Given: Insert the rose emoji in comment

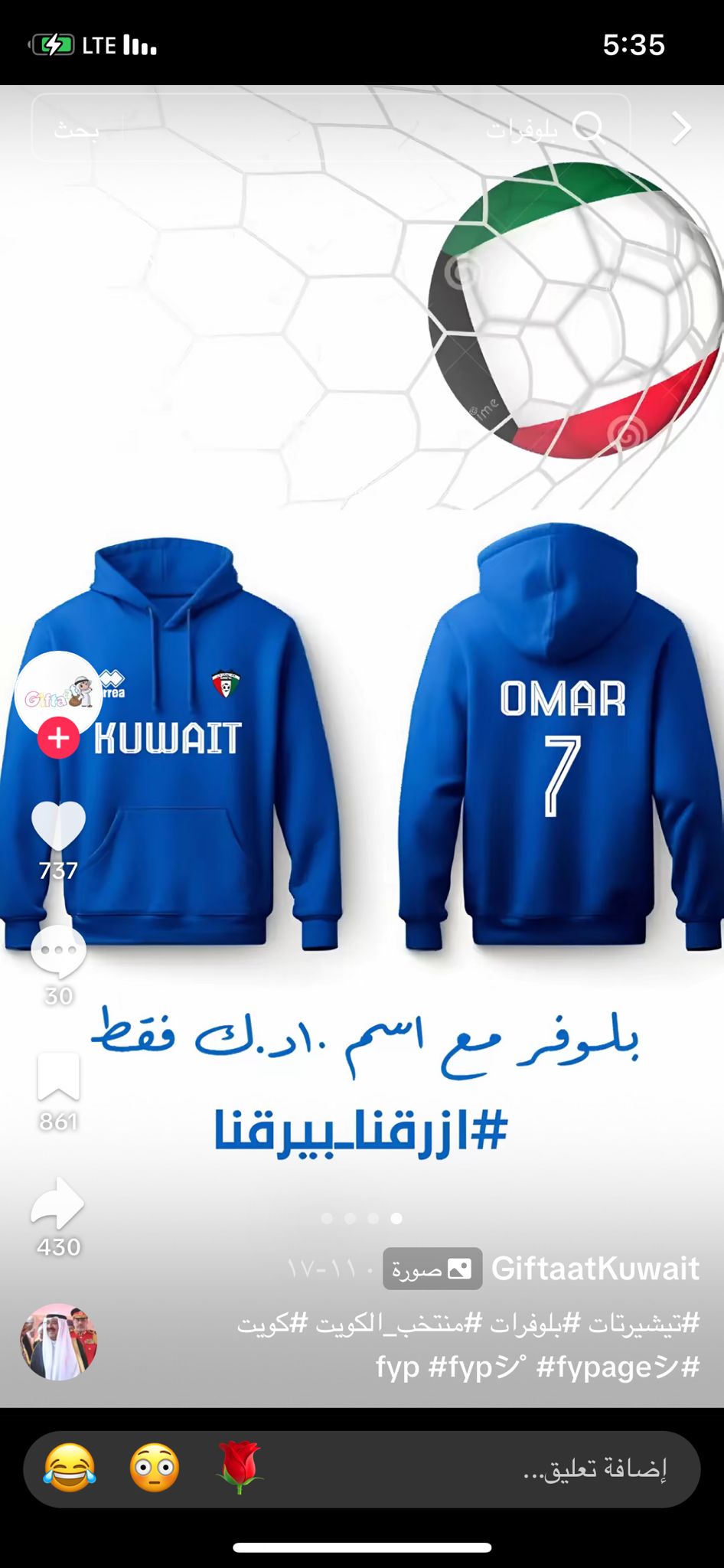Looking at the screenshot, I should [240, 1468].
